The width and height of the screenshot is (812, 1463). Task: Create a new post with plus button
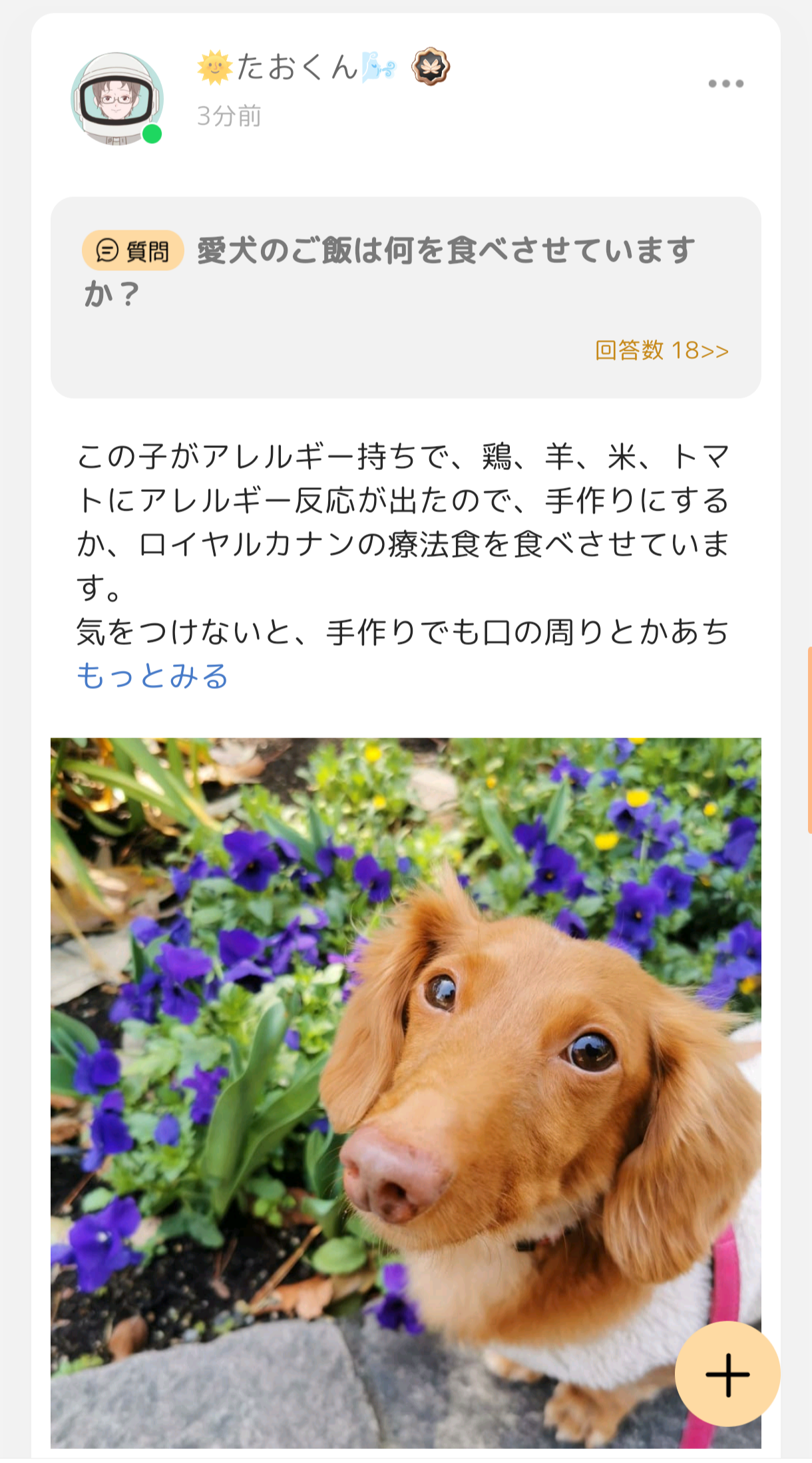[727, 1374]
